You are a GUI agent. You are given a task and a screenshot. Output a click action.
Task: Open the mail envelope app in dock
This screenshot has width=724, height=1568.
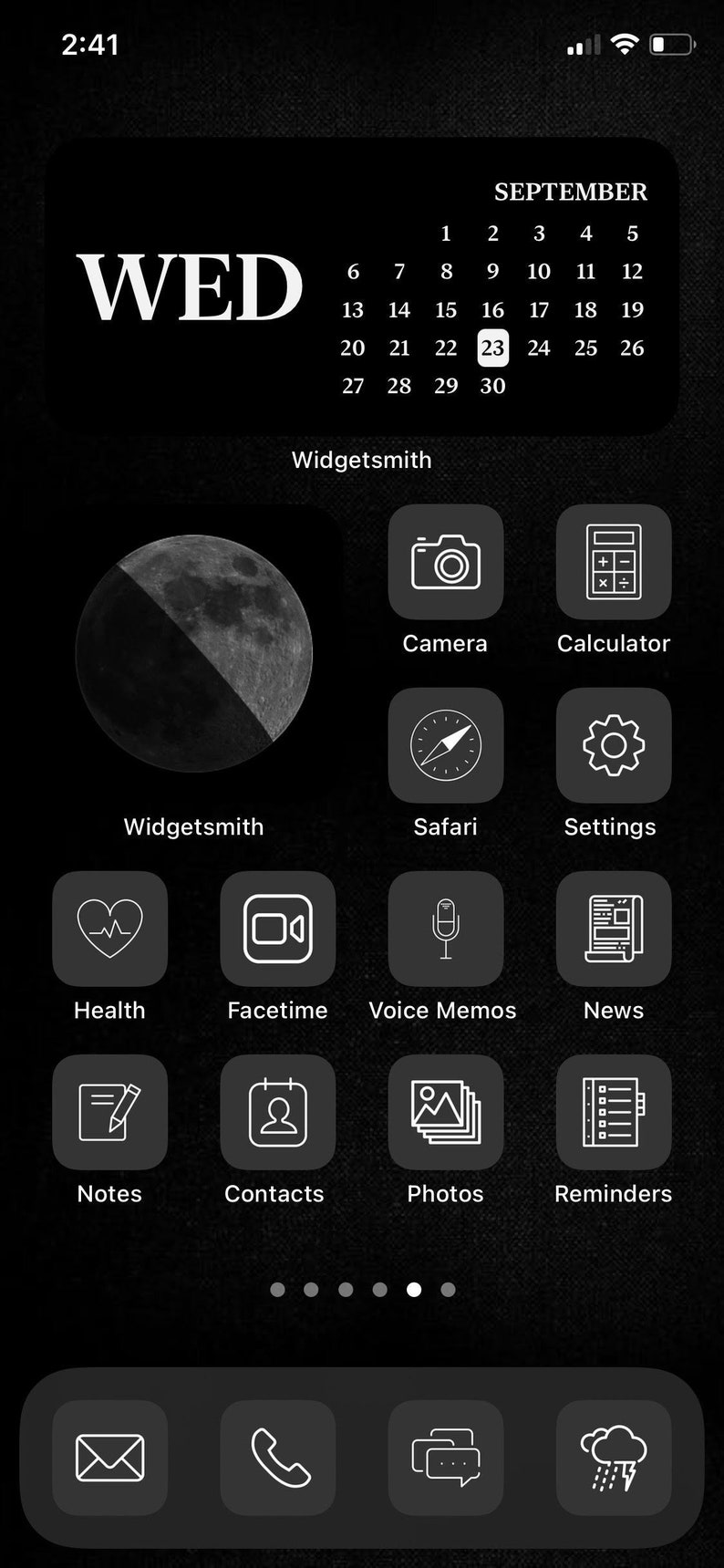click(x=109, y=1458)
